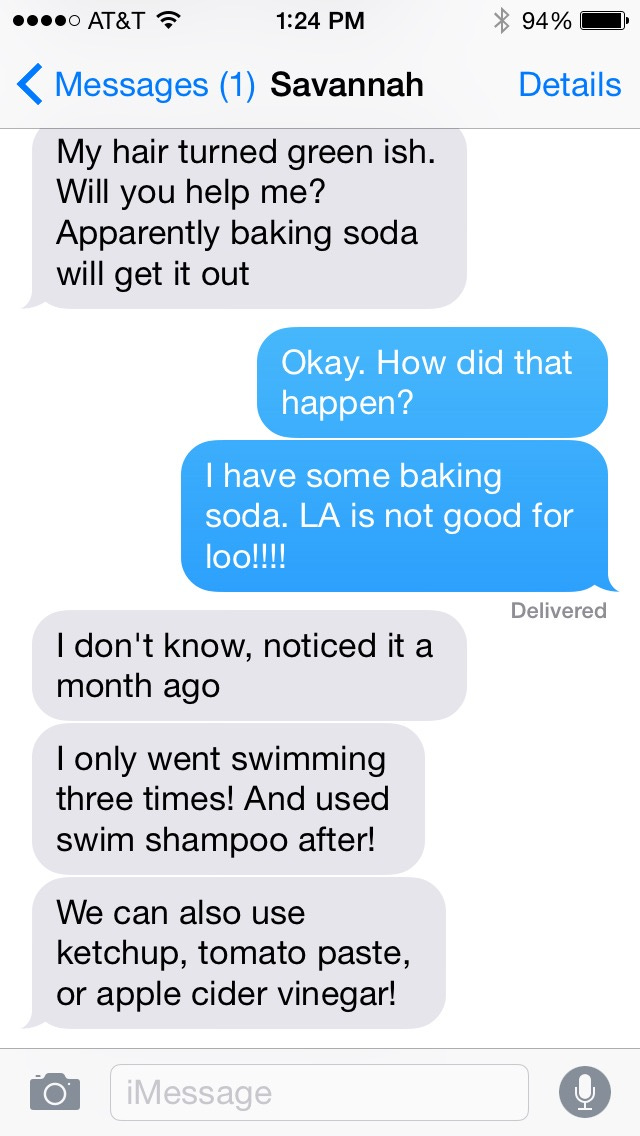
Task: Tap the iMessage text field
Action: tap(319, 1093)
